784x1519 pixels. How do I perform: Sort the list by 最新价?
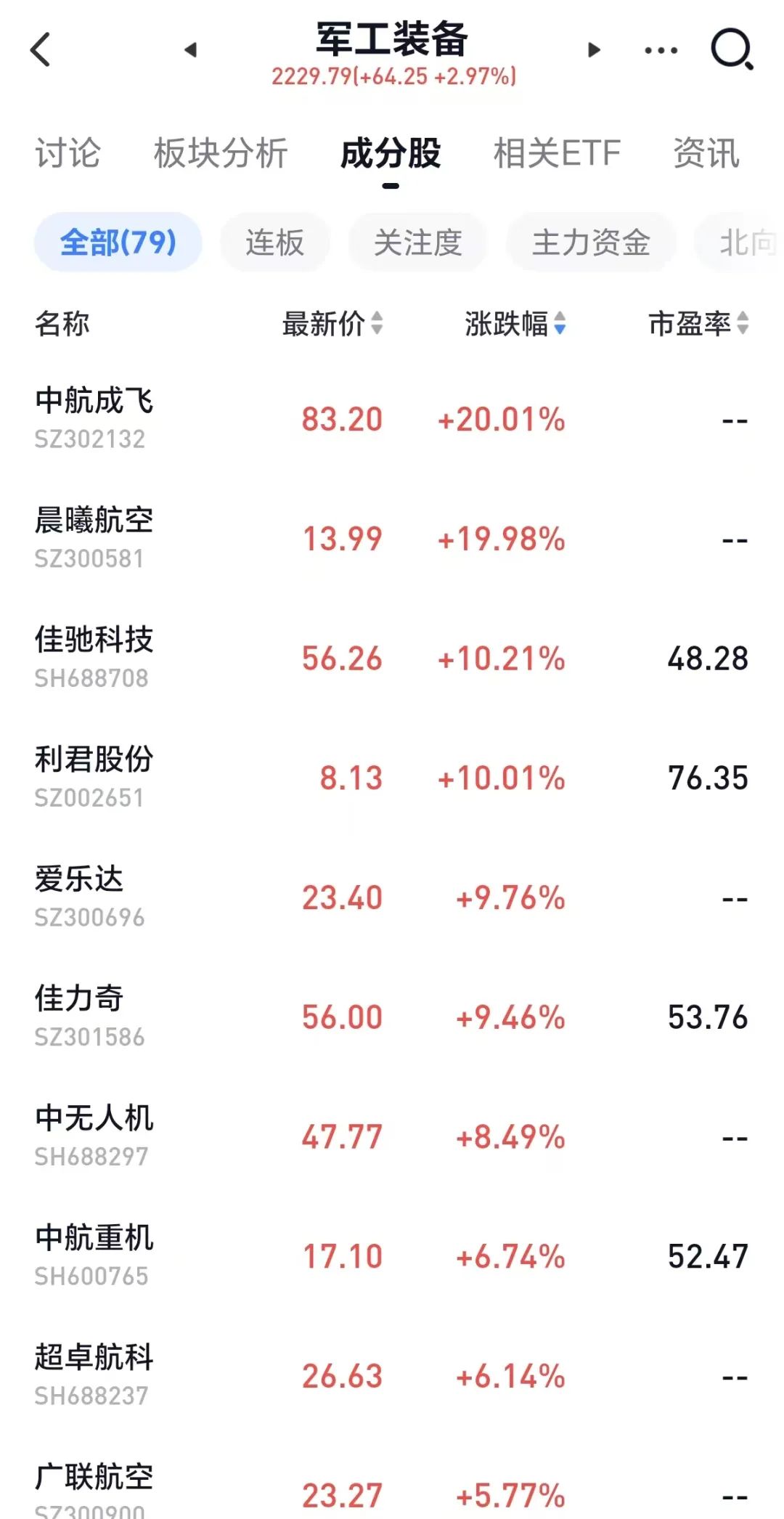tap(332, 323)
